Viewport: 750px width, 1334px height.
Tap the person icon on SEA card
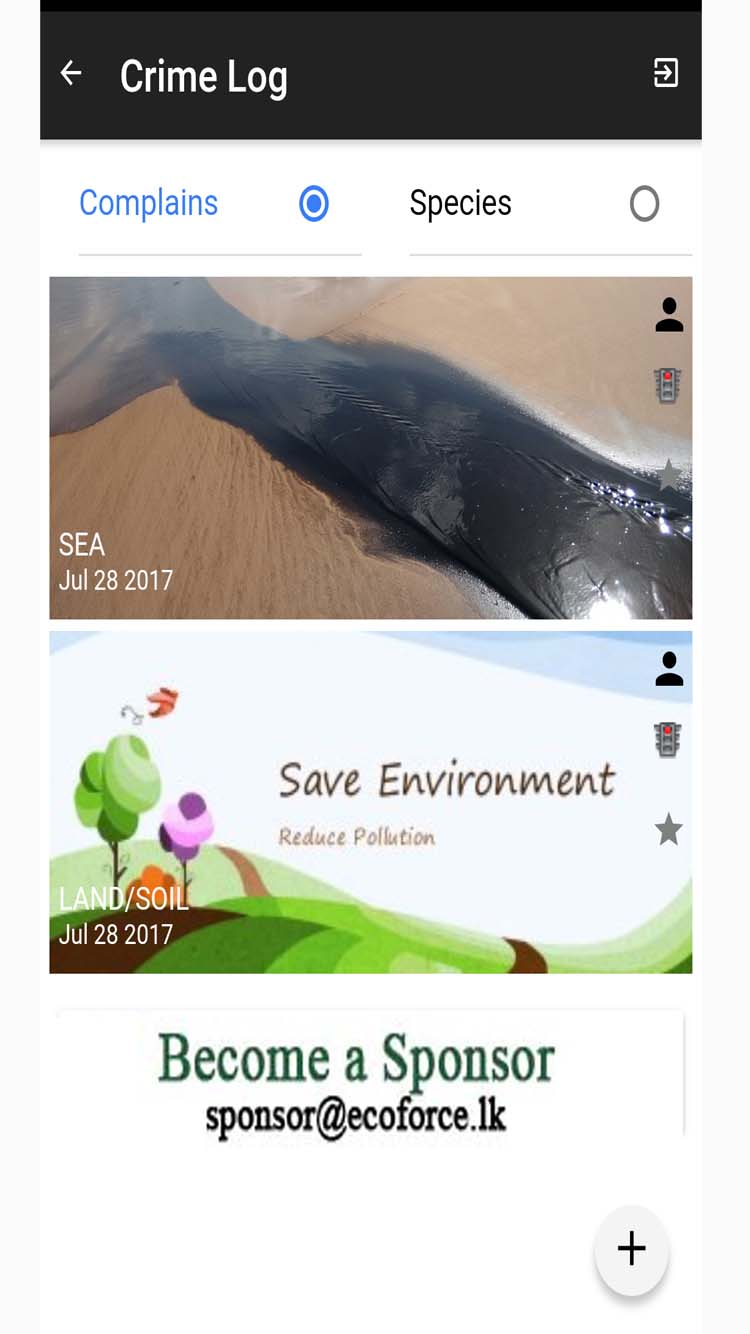pyautogui.click(x=669, y=315)
